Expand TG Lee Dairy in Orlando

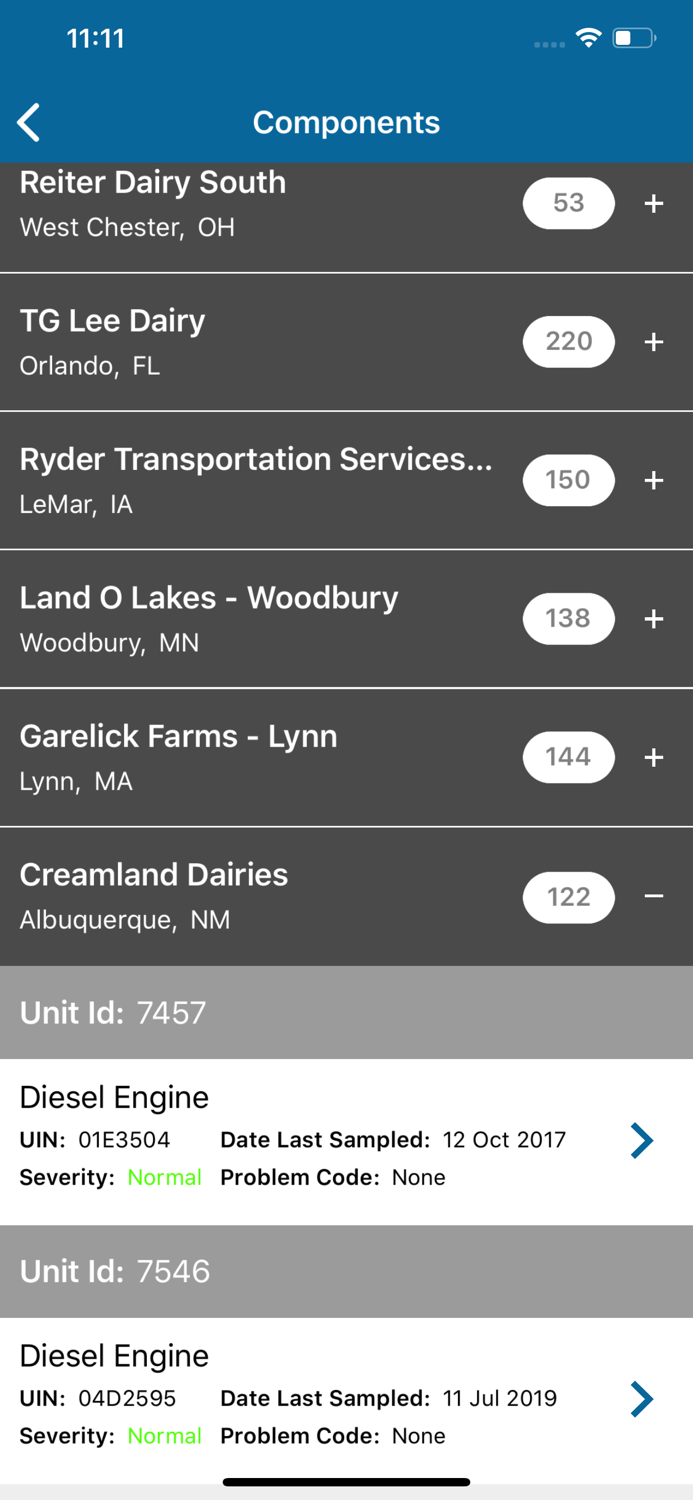(x=653, y=342)
